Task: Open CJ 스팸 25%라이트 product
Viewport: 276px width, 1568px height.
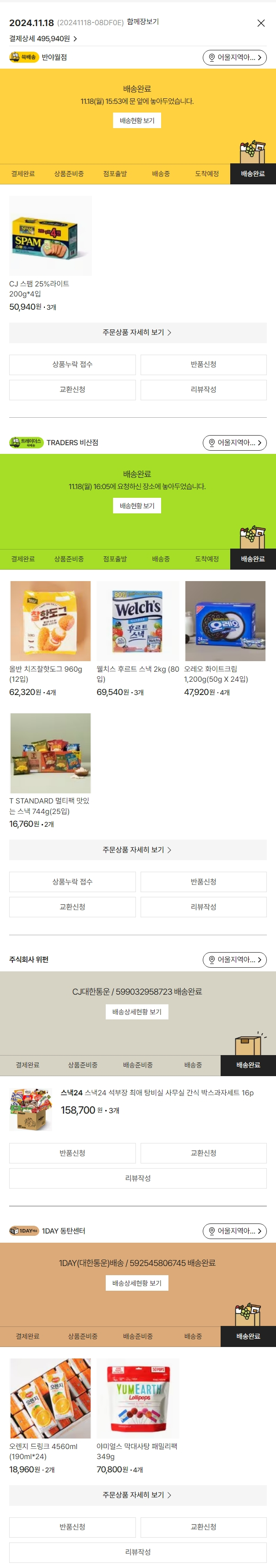Action: click(x=50, y=236)
